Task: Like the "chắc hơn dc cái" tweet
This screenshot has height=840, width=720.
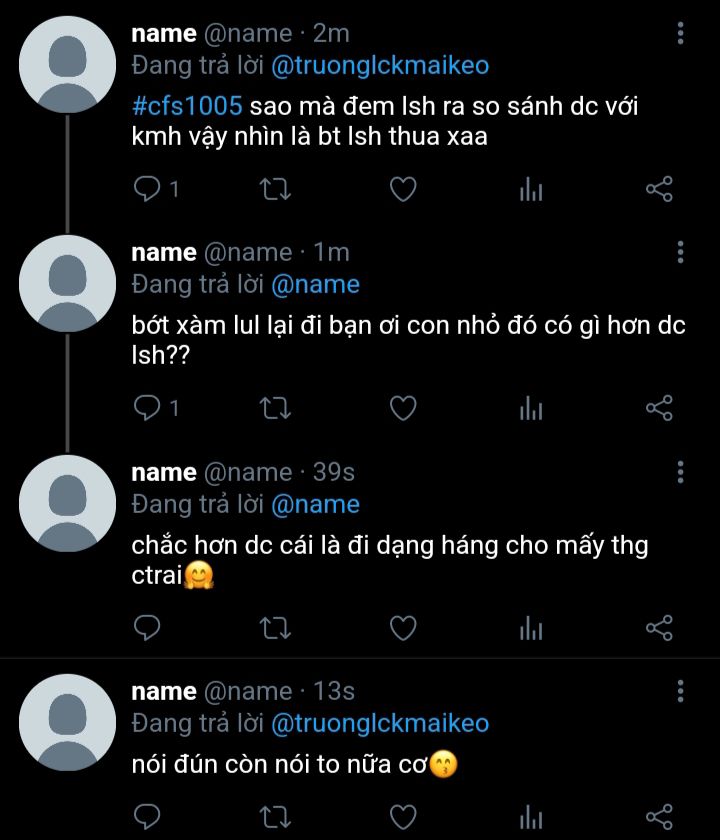Action: point(402,628)
